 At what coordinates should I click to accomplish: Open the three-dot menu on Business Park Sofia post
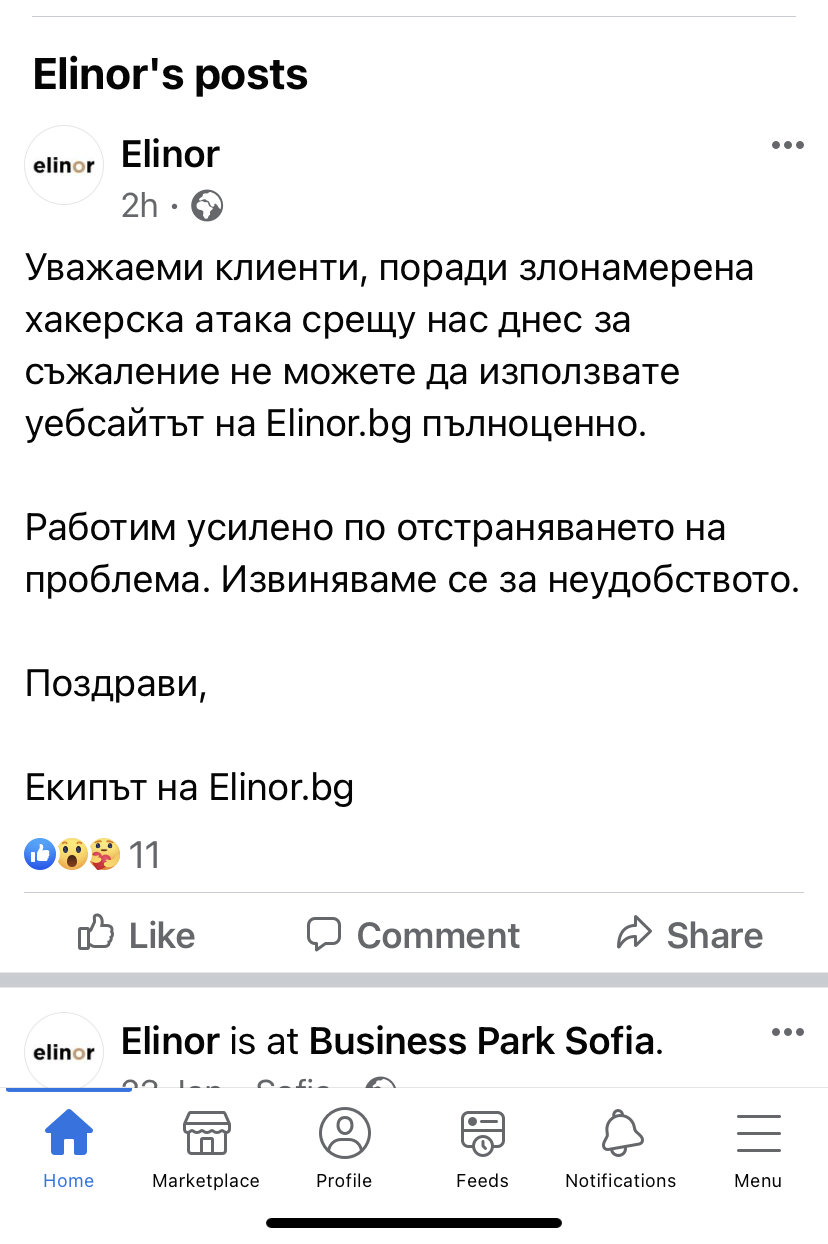(788, 1033)
